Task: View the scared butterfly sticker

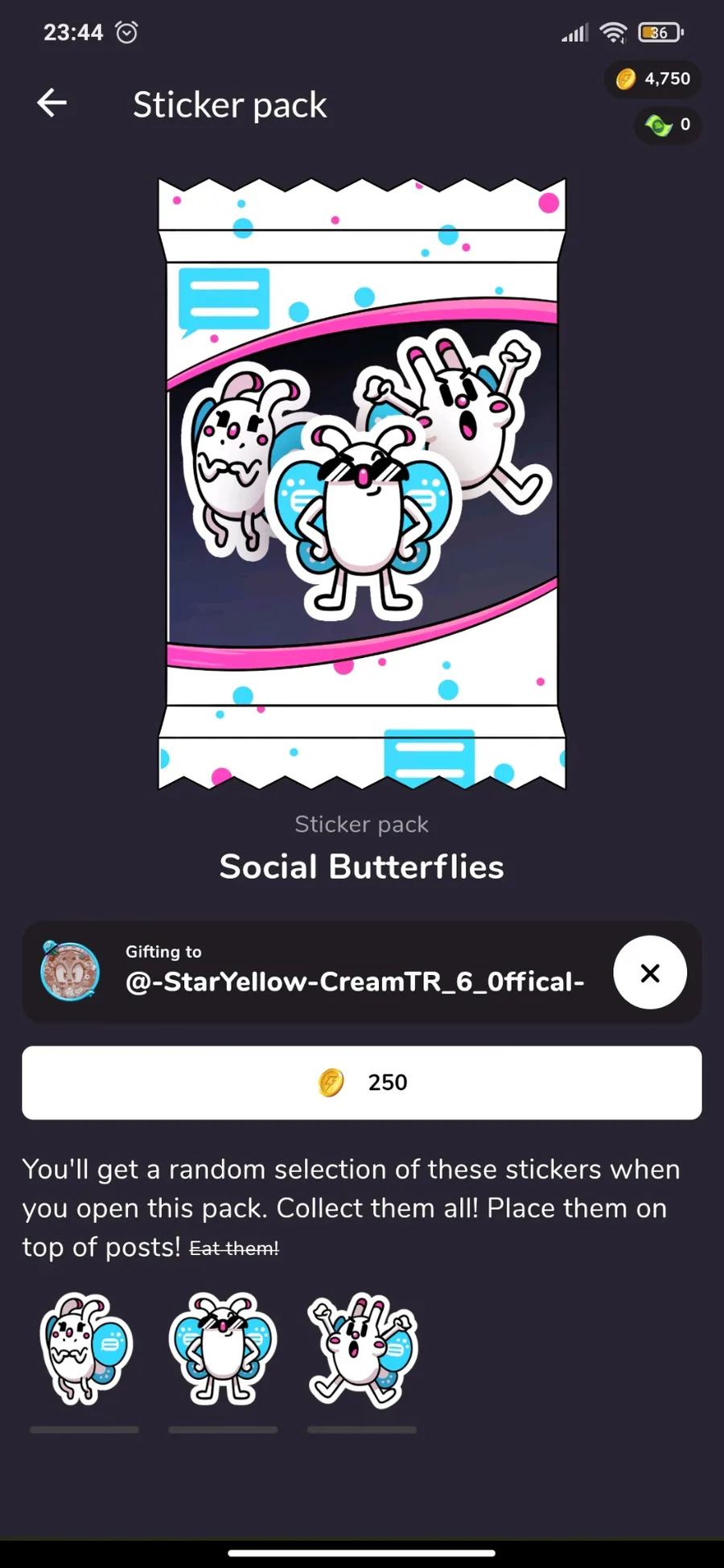Action: click(85, 1348)
